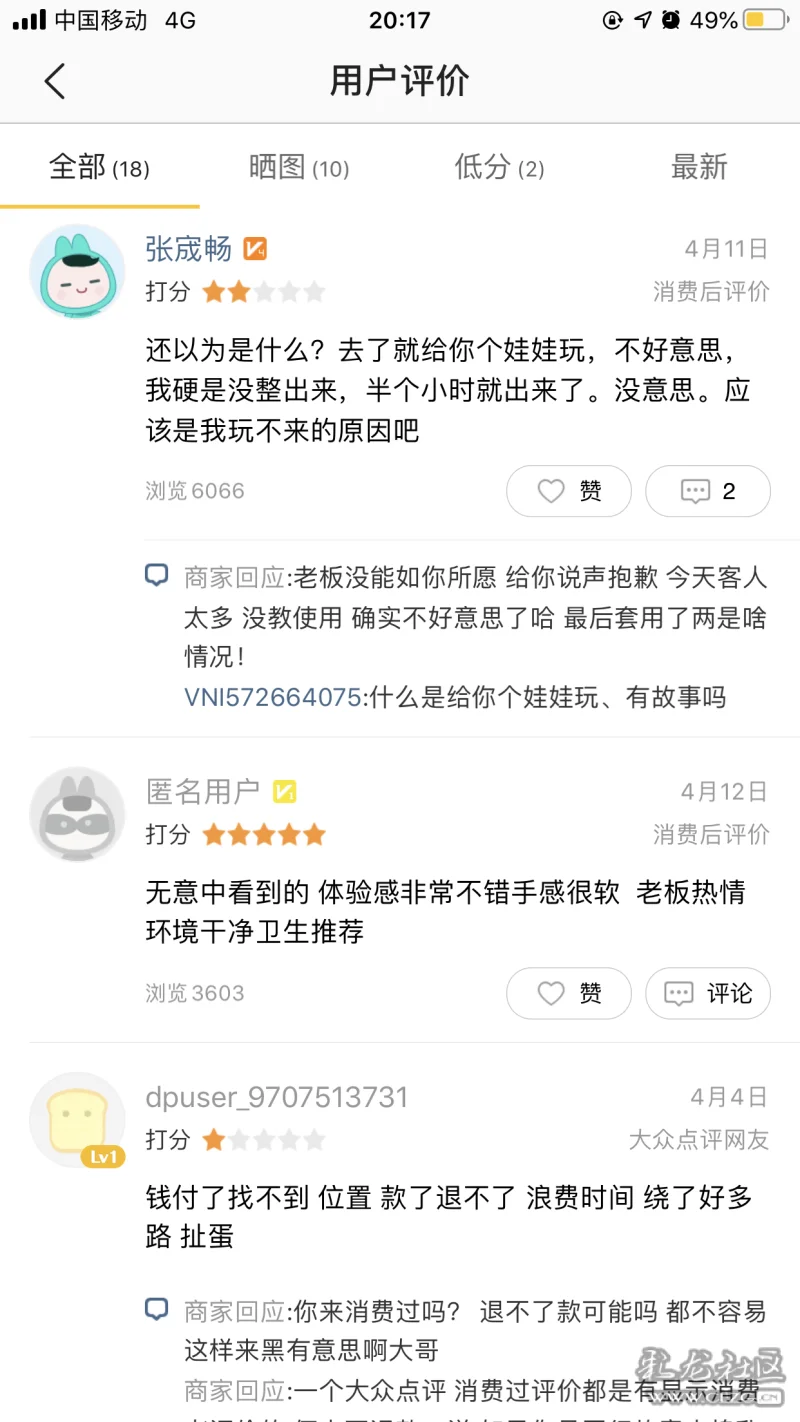Switch to the 全部 (18) tab
800x1422 pixels.
click(99, 167)
